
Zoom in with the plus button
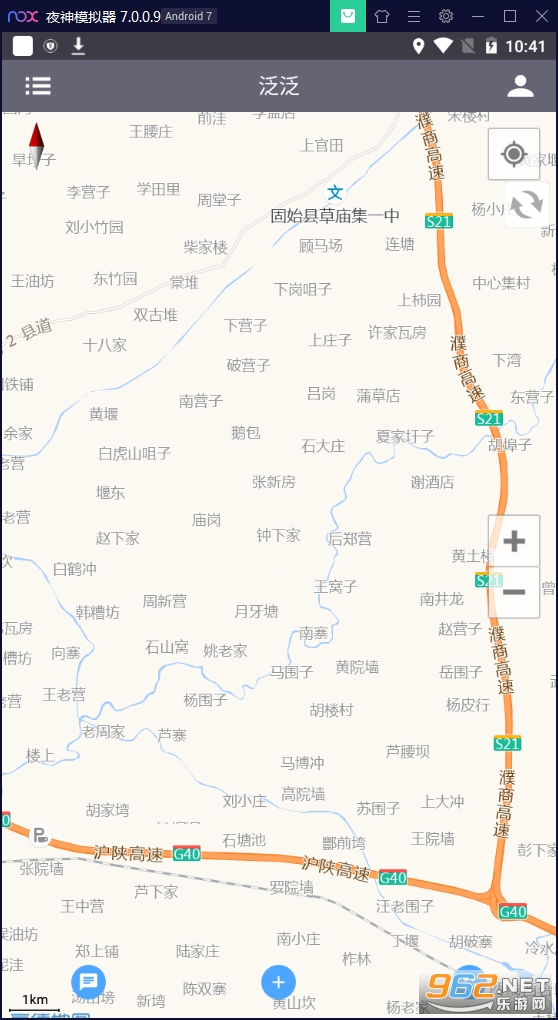coord(514,541)
